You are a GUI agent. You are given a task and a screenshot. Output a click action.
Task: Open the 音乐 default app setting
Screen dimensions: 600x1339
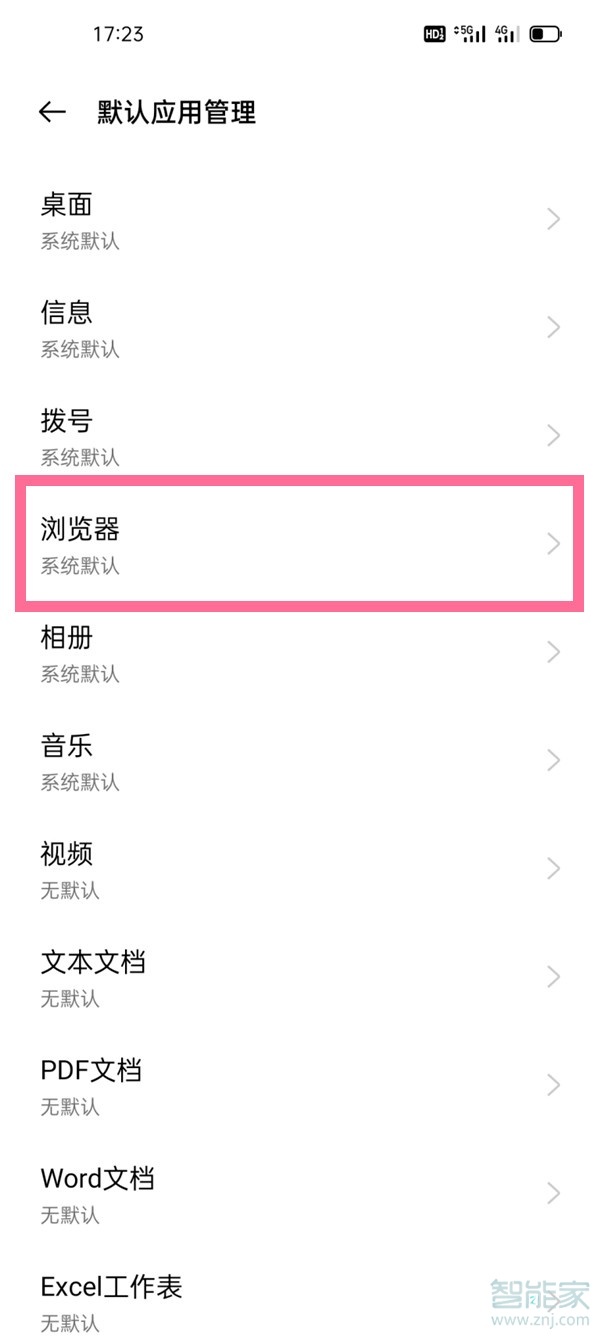point(300,760)
